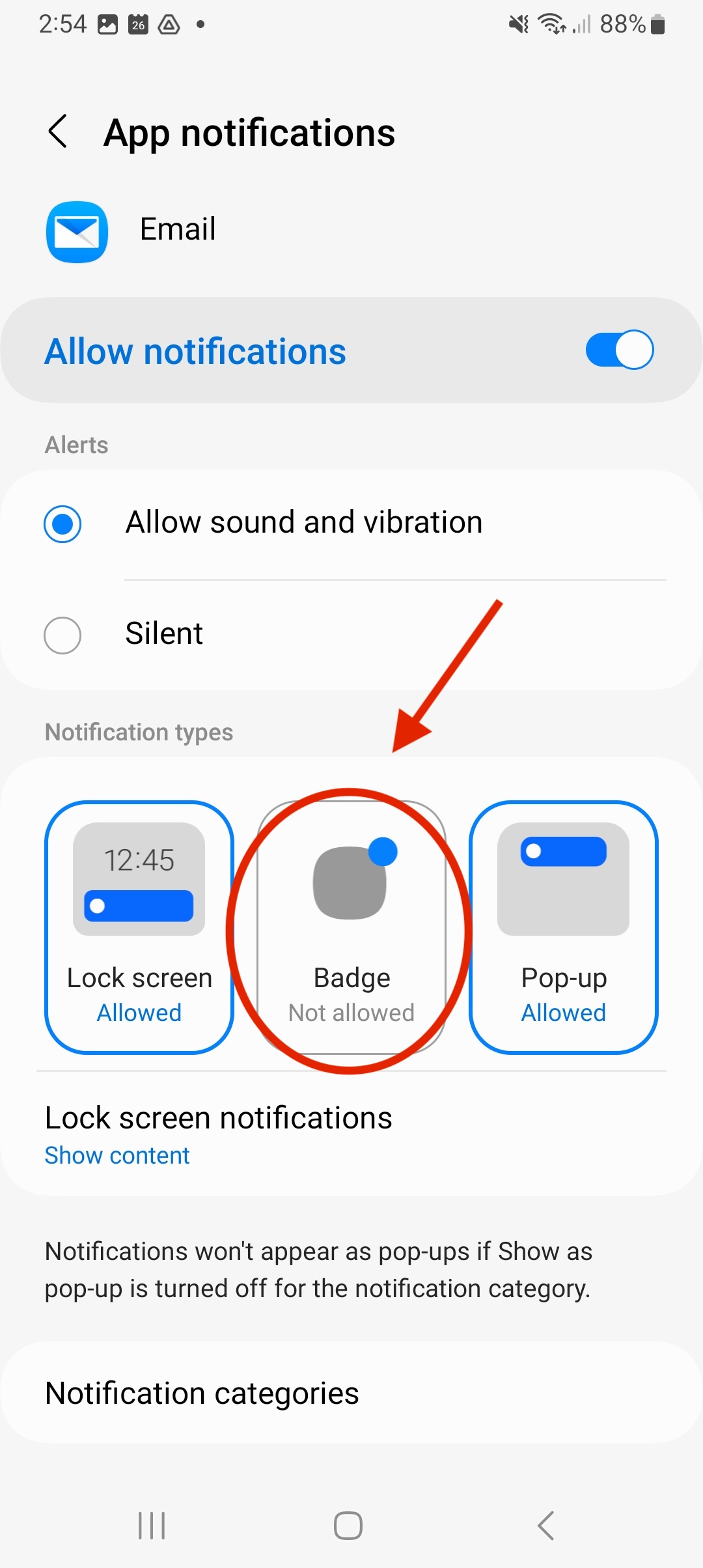Go back from App notifications
This screenshot has width=703, height=1568.
tap(59, 132)
